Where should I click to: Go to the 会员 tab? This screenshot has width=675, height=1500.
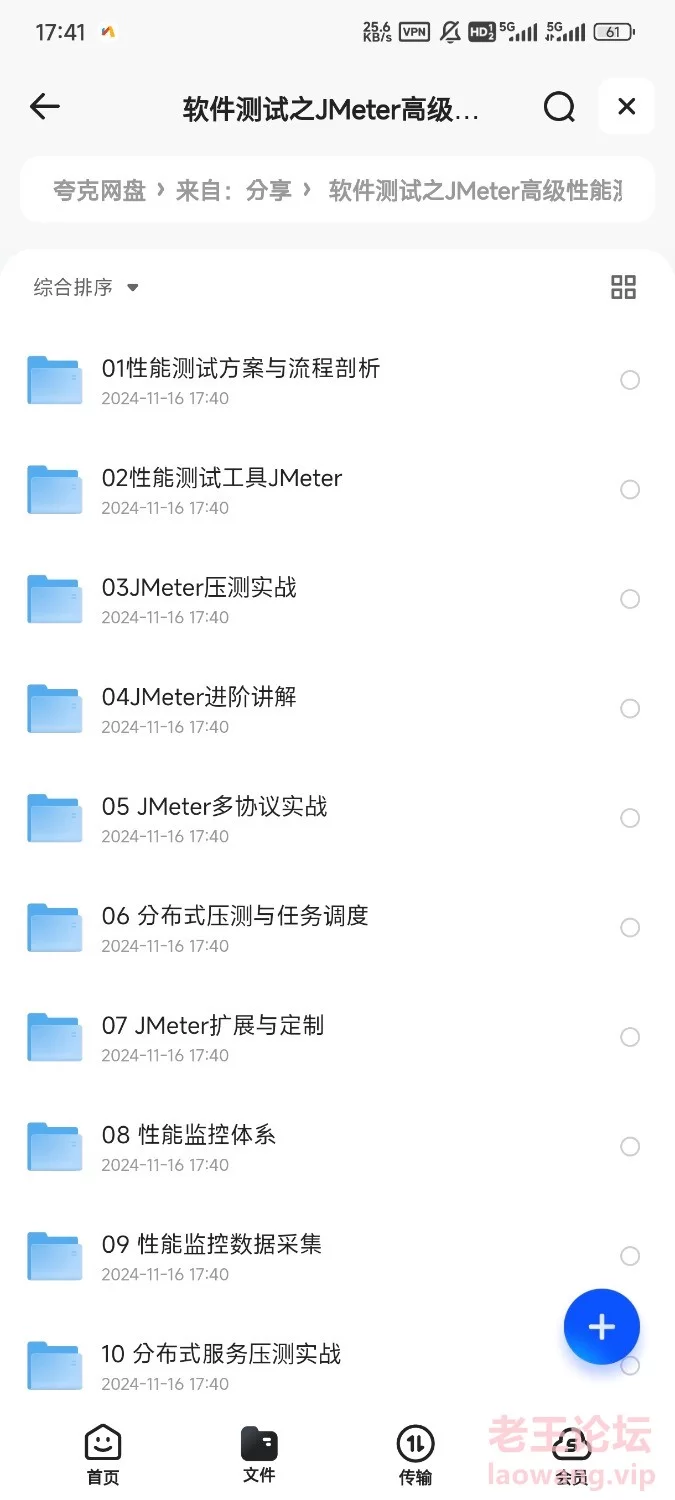click(x=571, y=1456)
